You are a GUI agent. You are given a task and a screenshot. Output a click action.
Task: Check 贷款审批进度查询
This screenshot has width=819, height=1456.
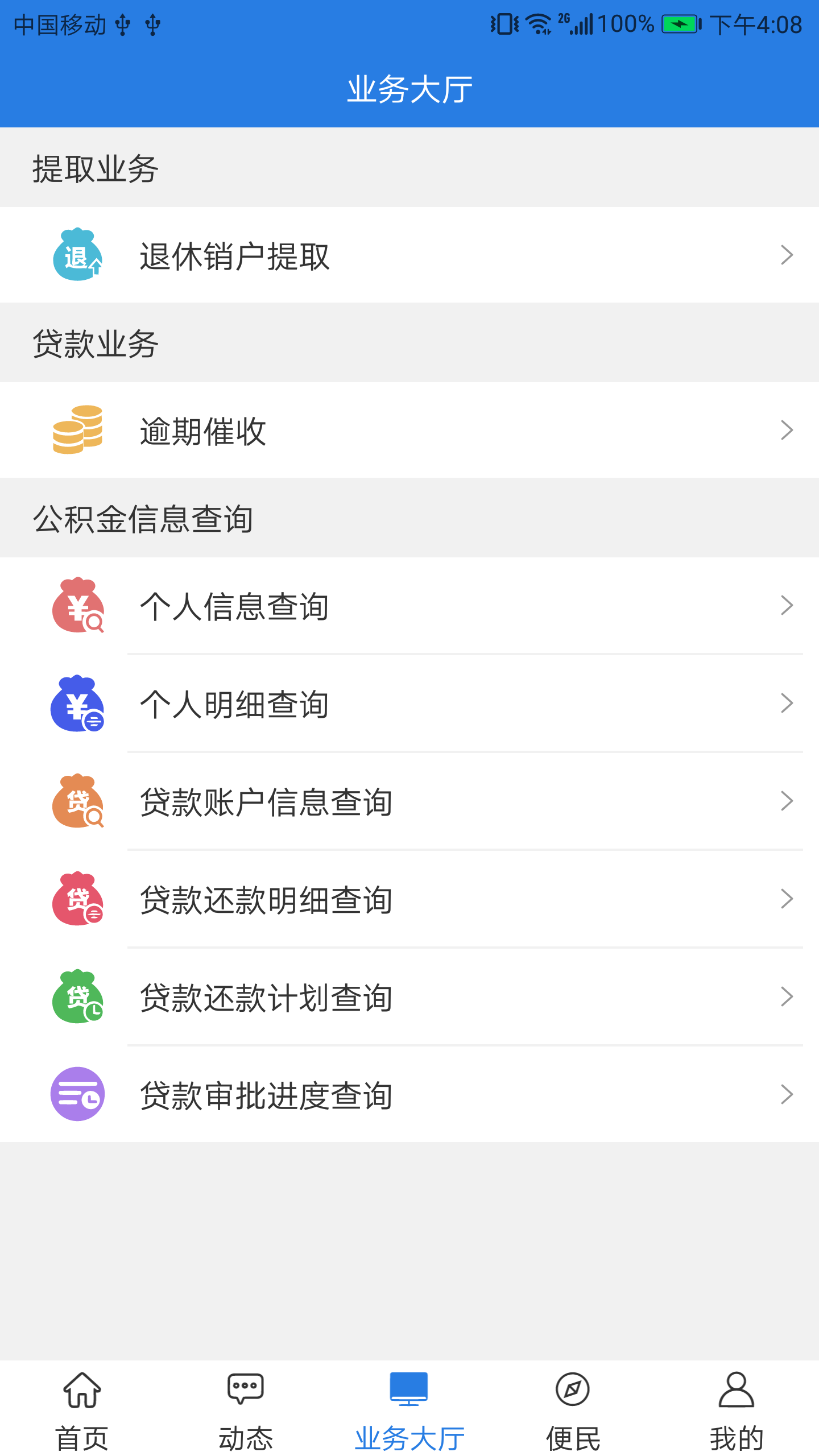[409, 1094]
